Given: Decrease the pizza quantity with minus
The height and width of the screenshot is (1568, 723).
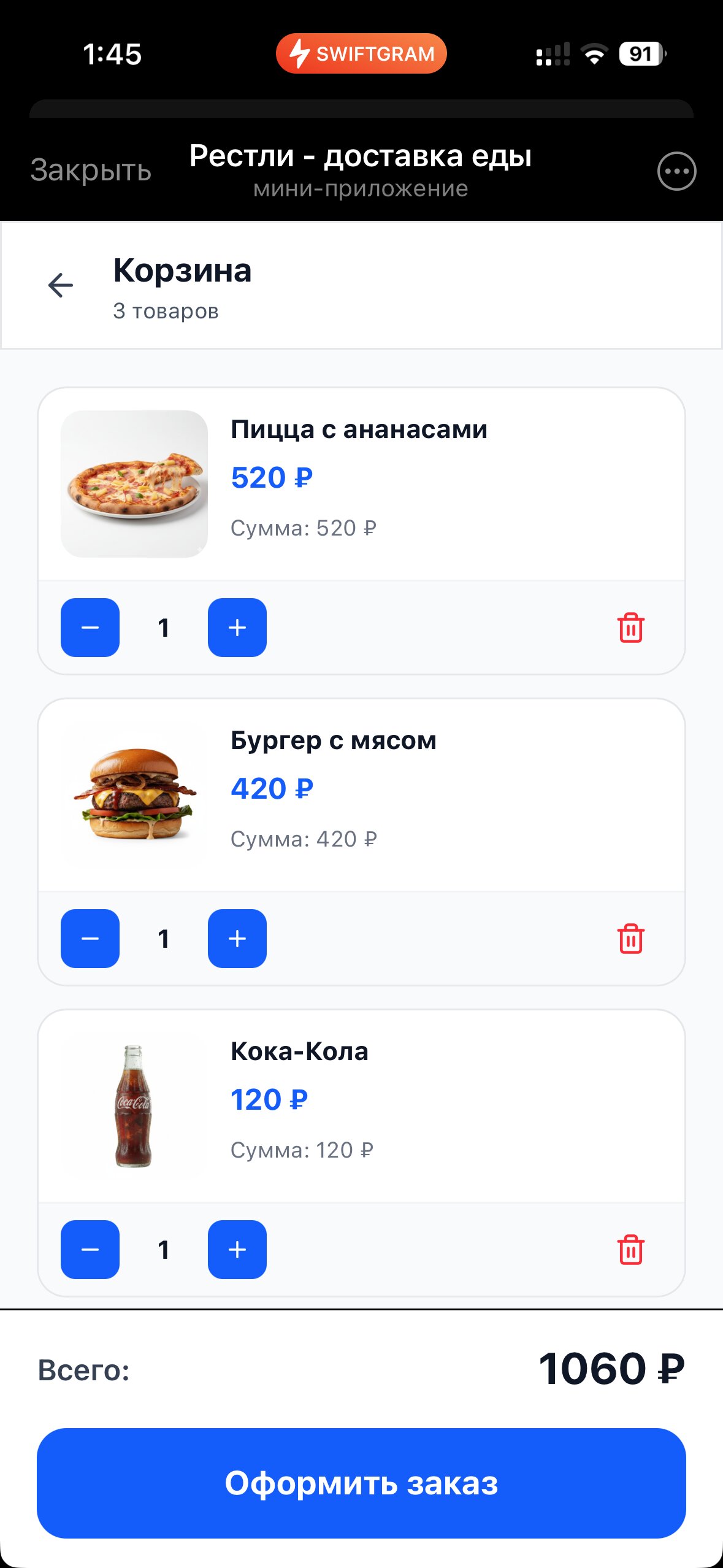Looking at the screenshot, I should (90, 628).
